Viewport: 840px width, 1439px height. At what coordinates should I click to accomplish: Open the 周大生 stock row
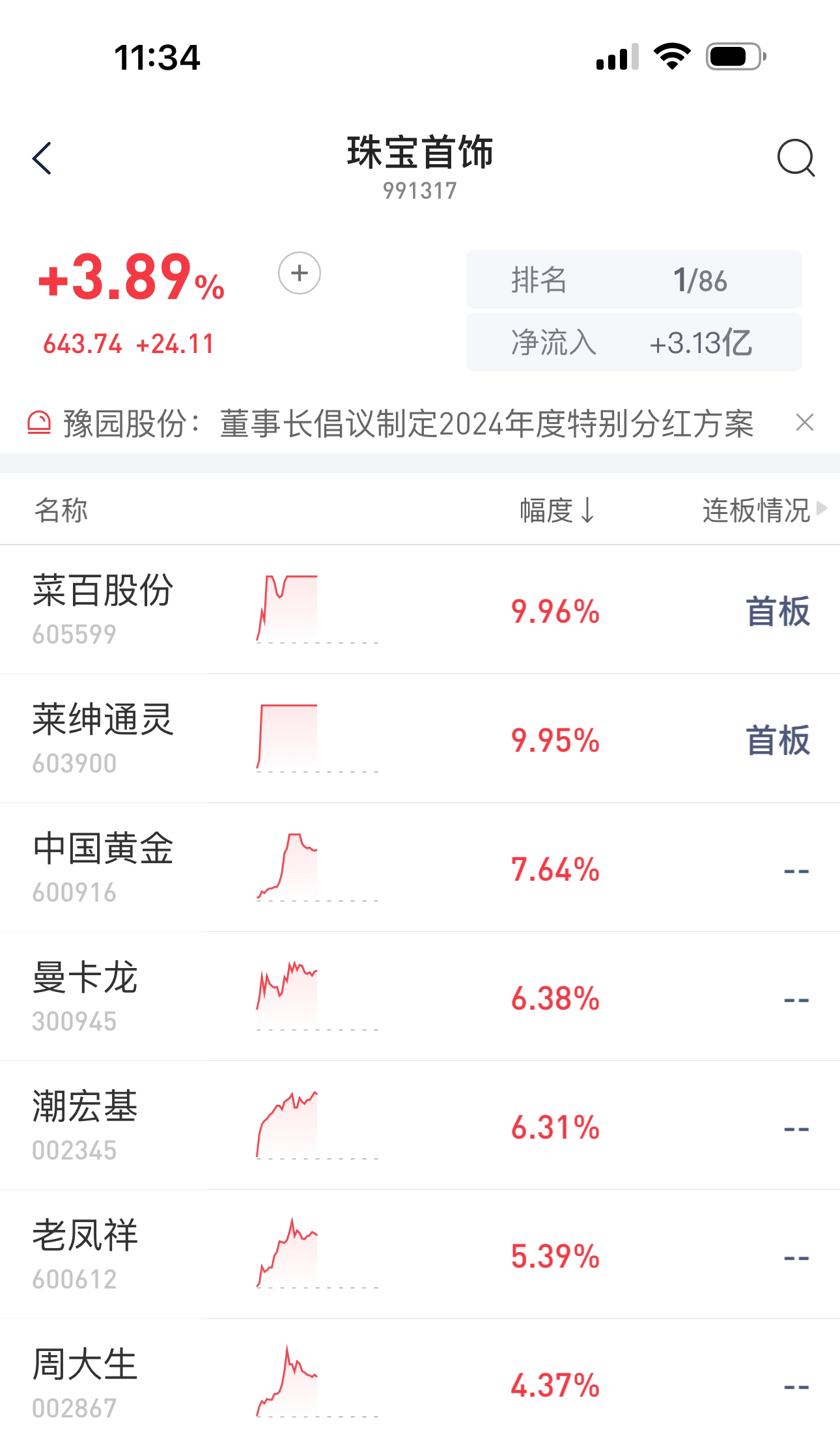pos(420,1380)
